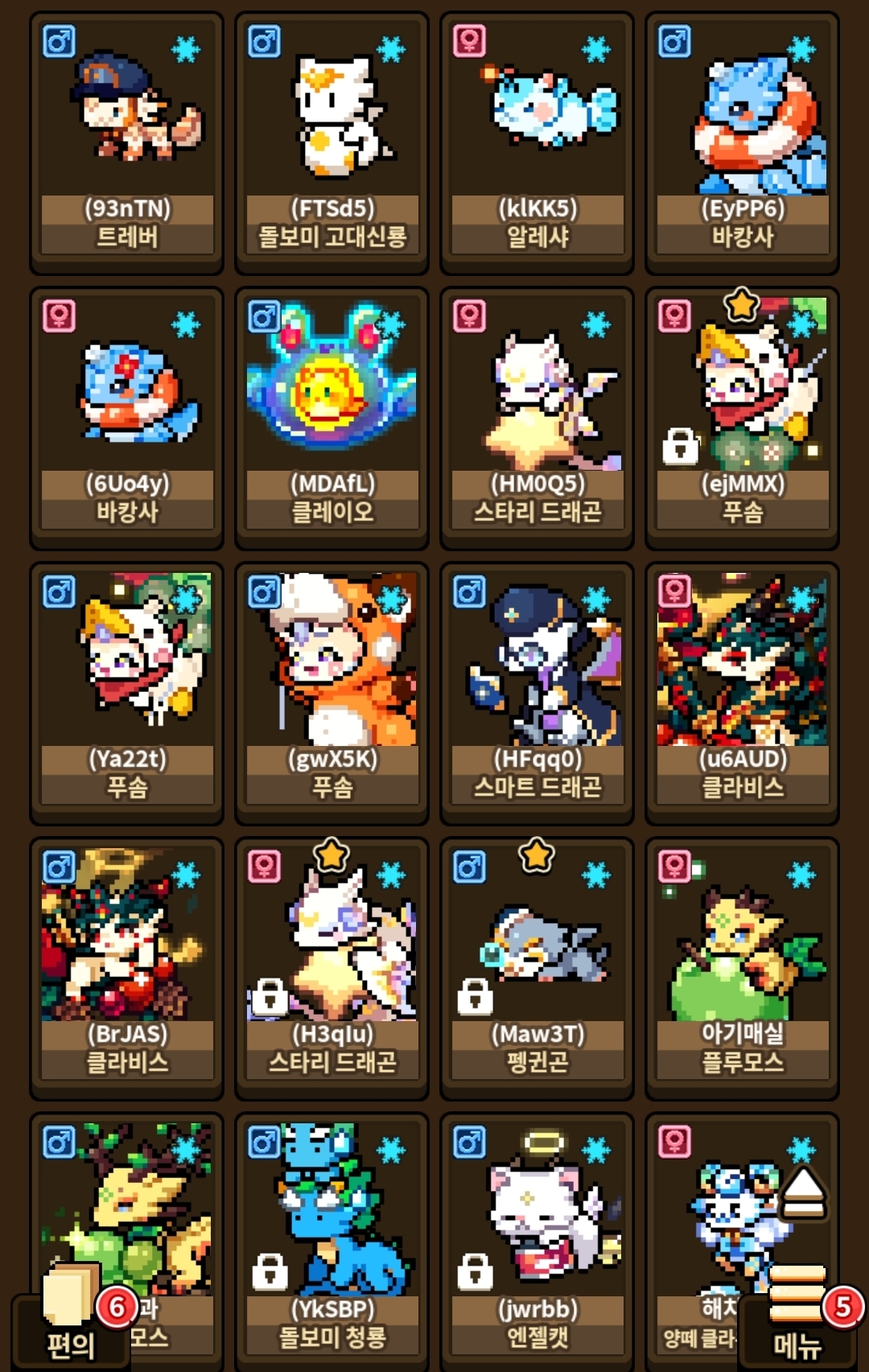The image size is (869, 1372).
Task: Tap the 엔젤캣 (jwrbb) dragon card
Action: (537, 1239)
